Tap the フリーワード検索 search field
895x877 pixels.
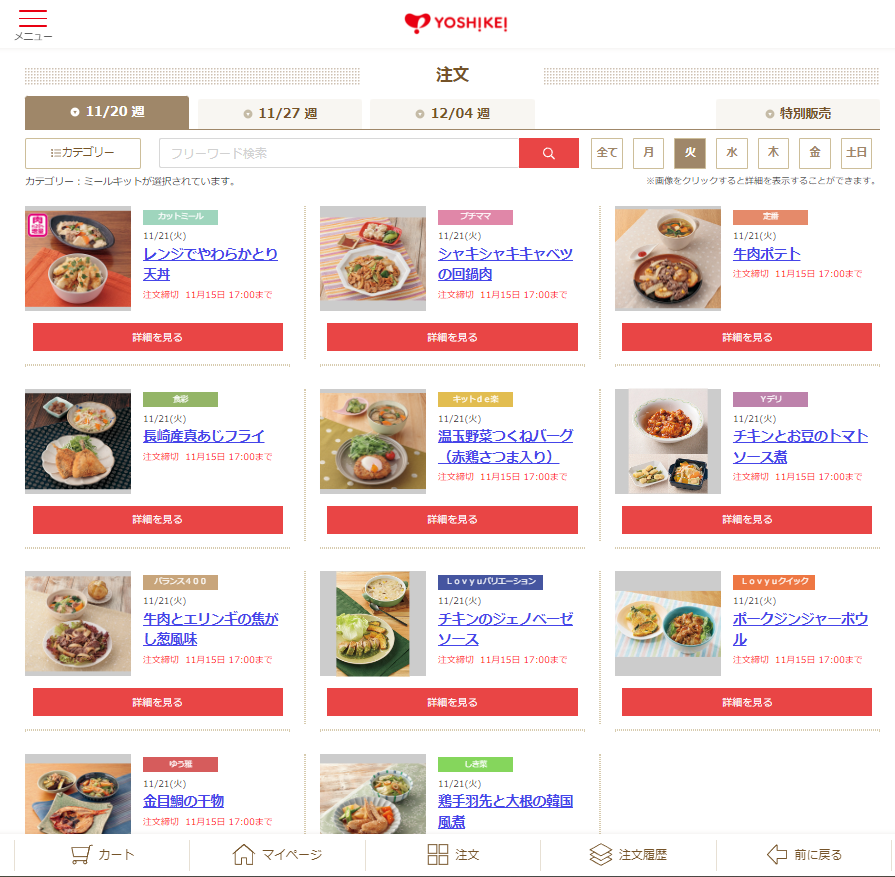pos(339,153)
